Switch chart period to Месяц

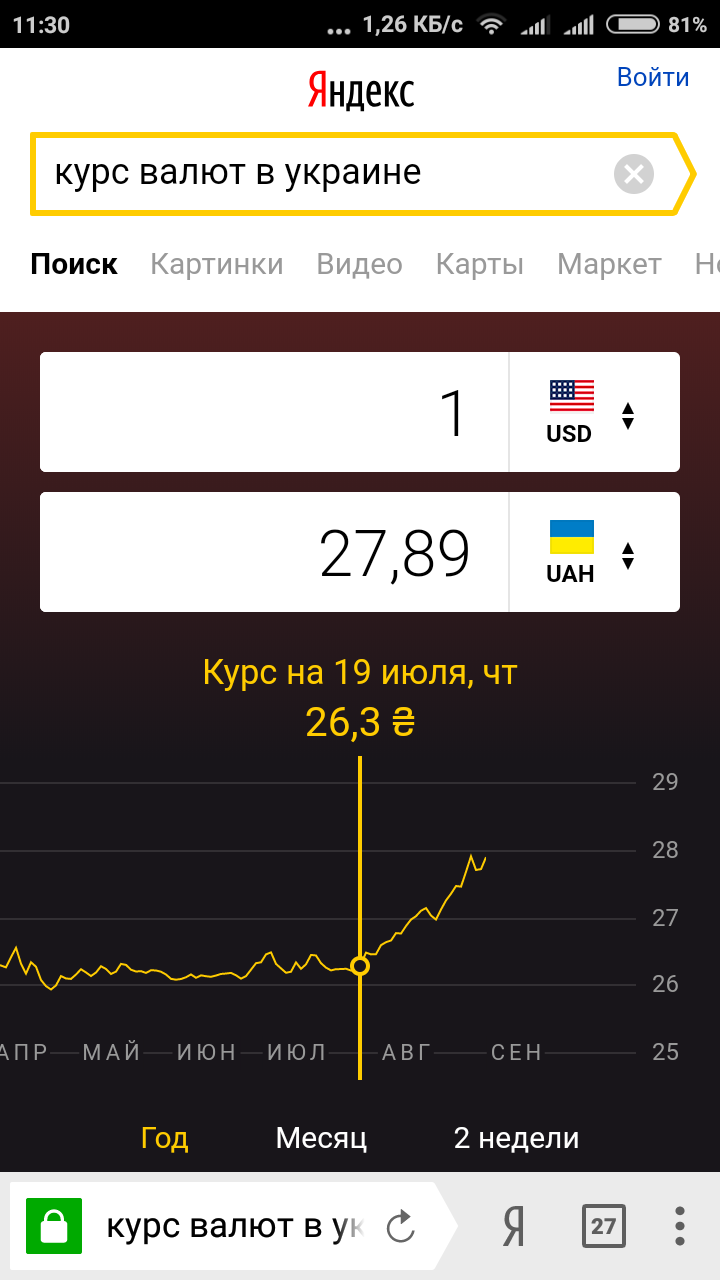click(321, 1138)
